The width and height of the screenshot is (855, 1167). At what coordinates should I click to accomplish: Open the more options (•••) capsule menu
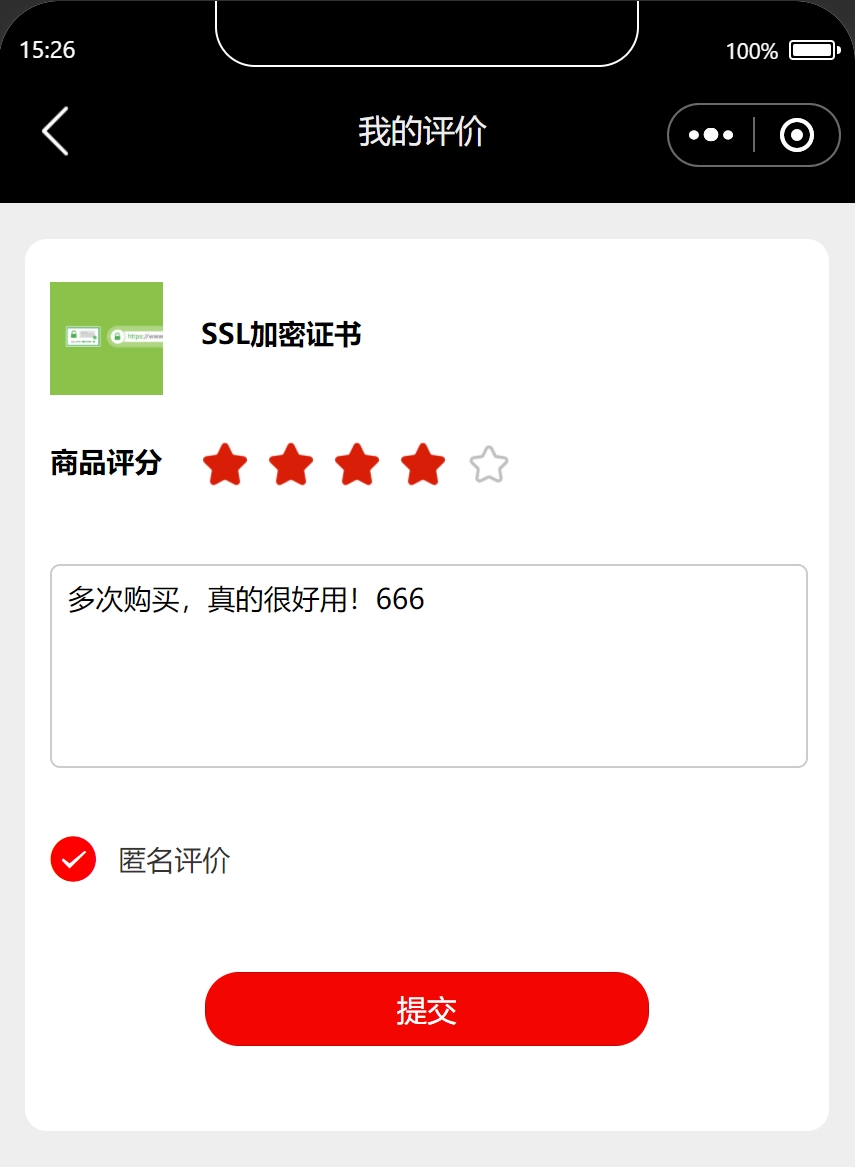point(710,133)
